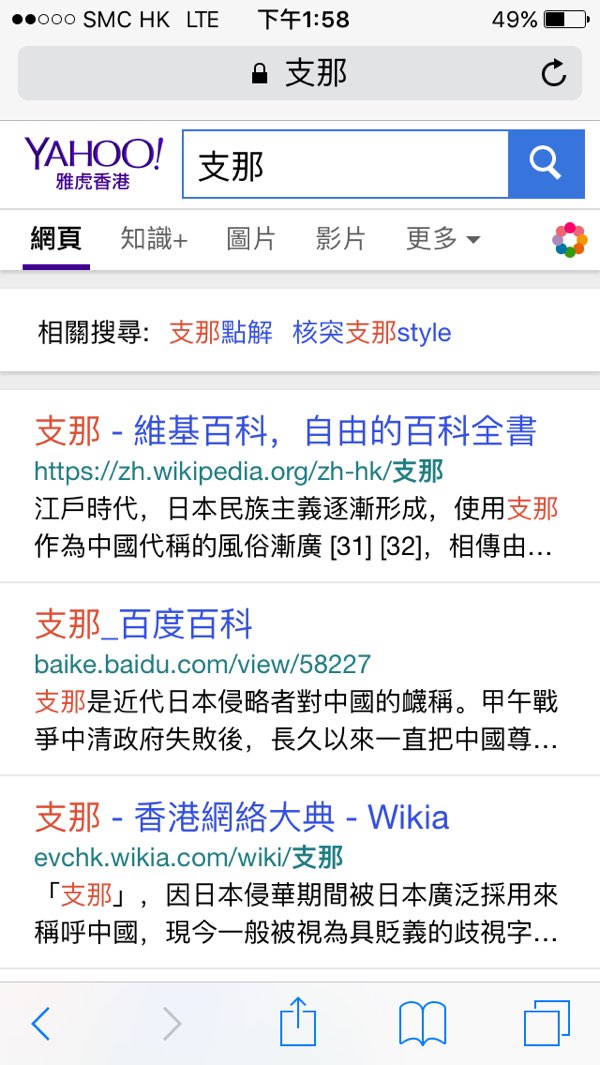Screen dimensions: 600x1065
Task: Switch to the 圖片 tab
Action: [x=251, y=239]
